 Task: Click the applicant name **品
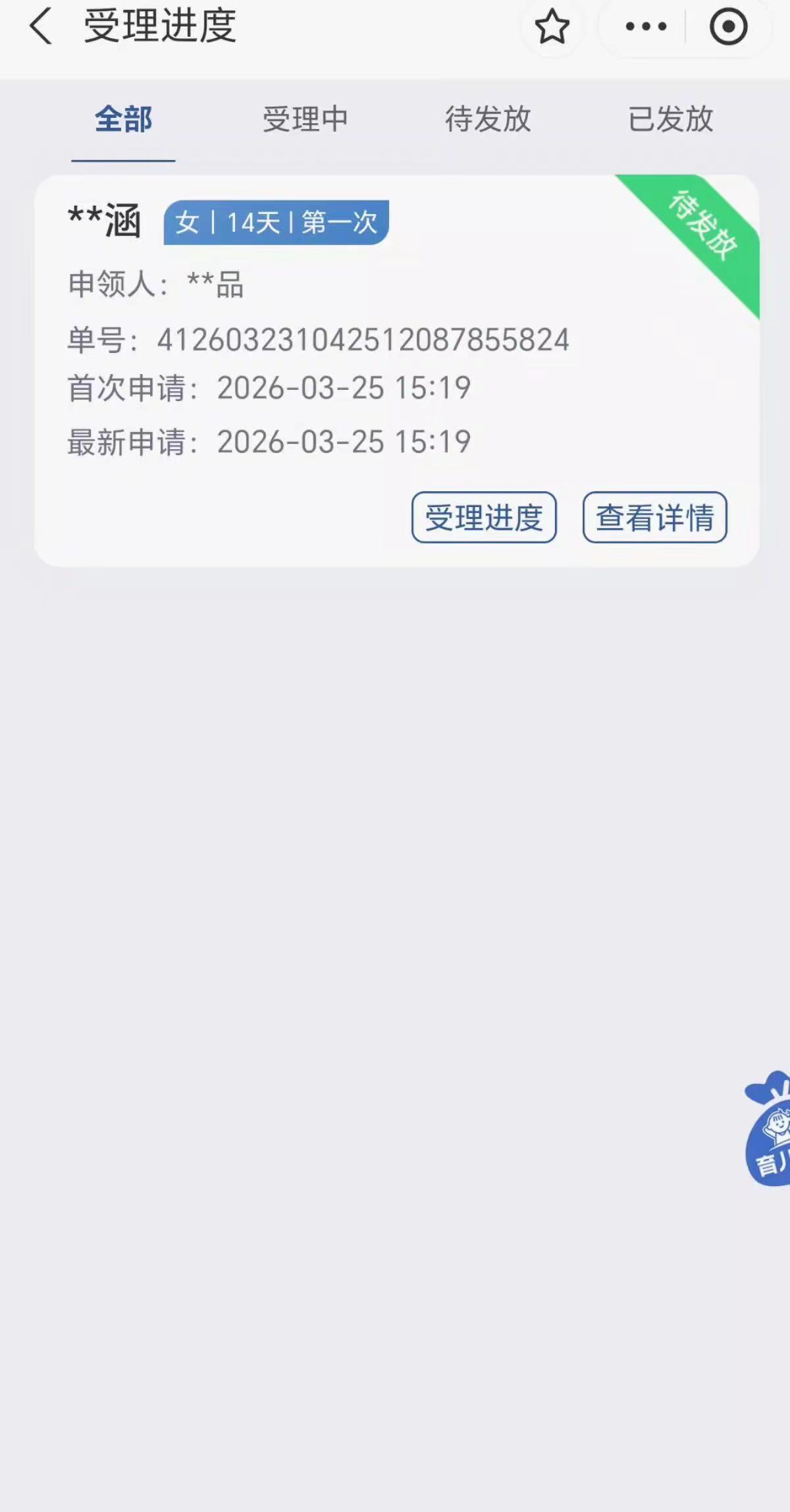click(214, 286)
